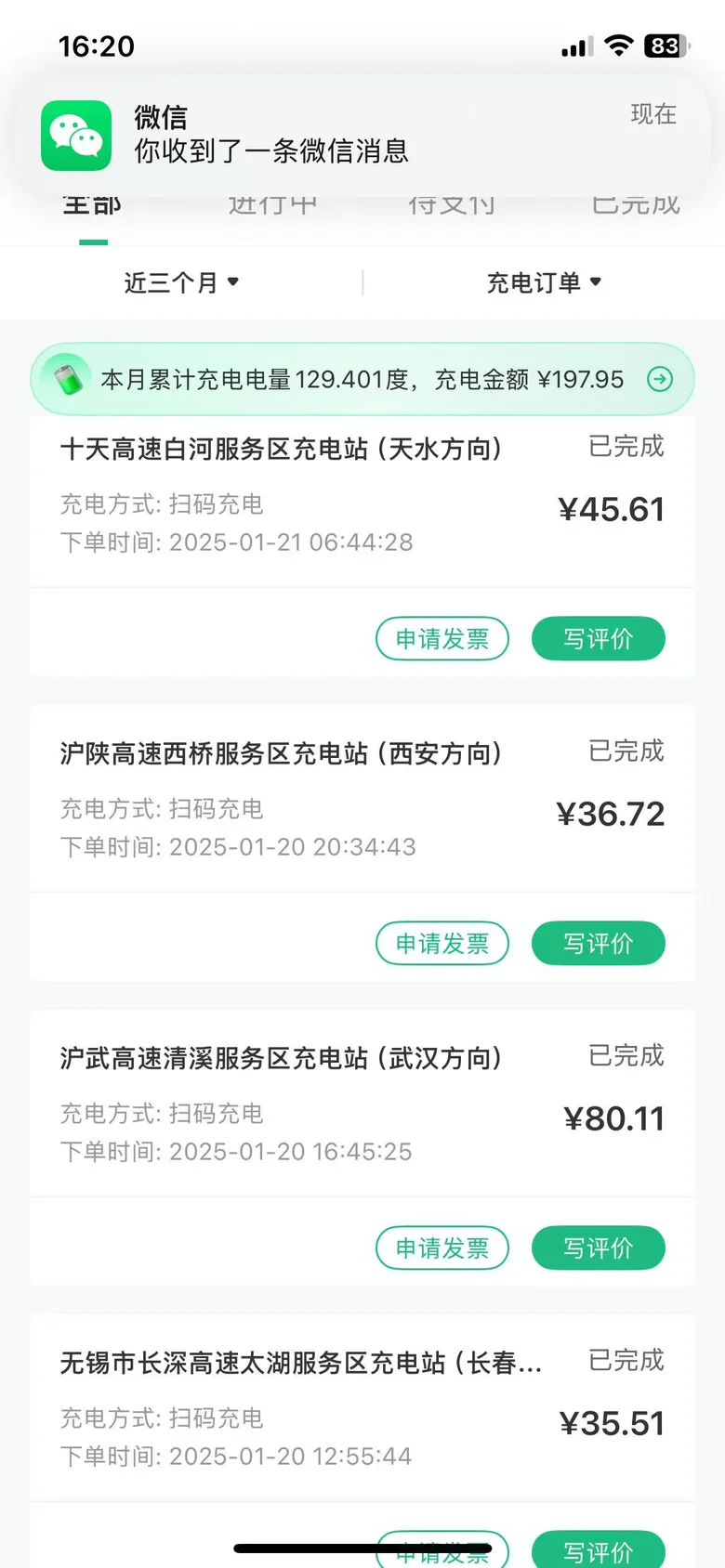This screenshot has width=725, height=1568.
Task: Request invoice for the ¥45.61 order
Action: (442, 639)
